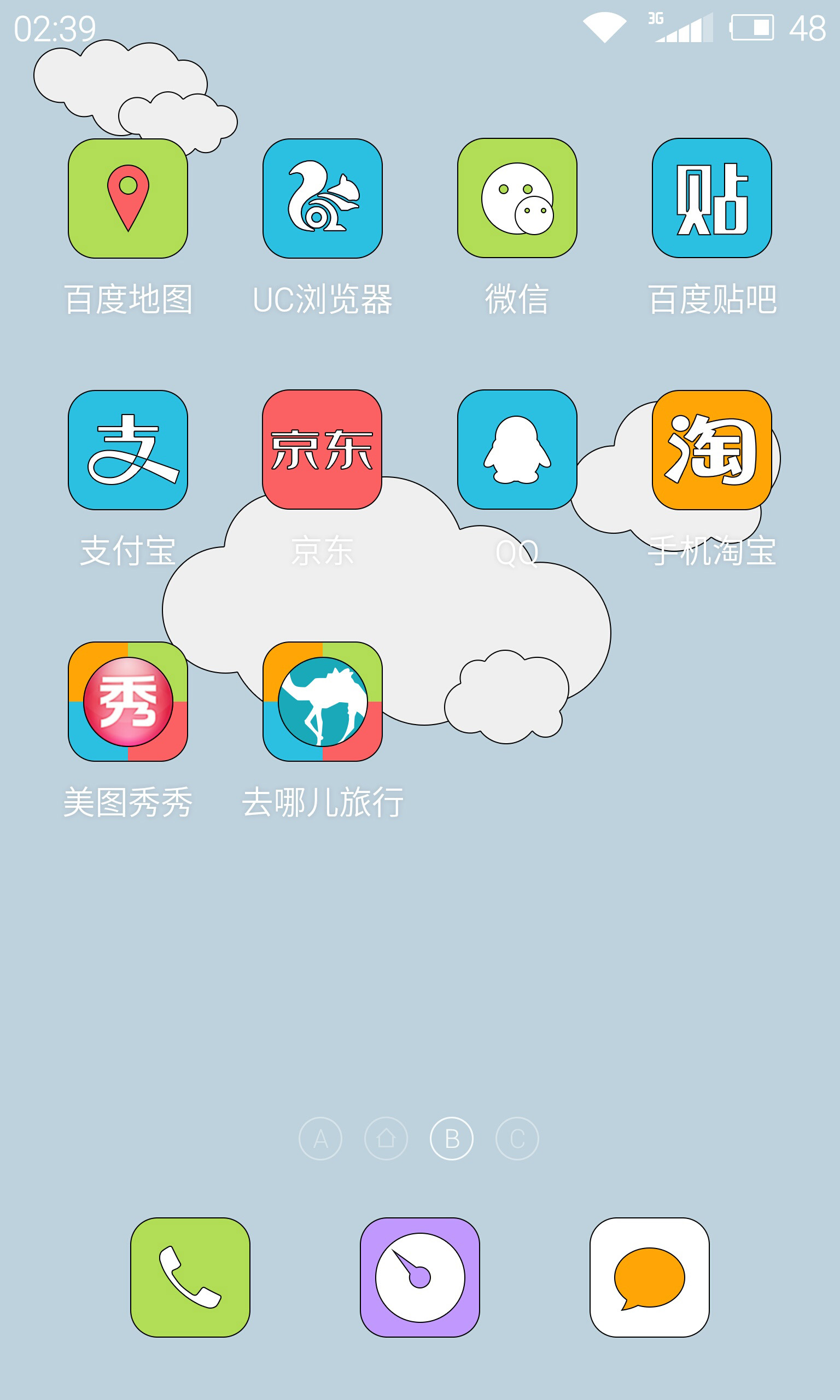Open the 百度贴吧 app

click(711, 198)
